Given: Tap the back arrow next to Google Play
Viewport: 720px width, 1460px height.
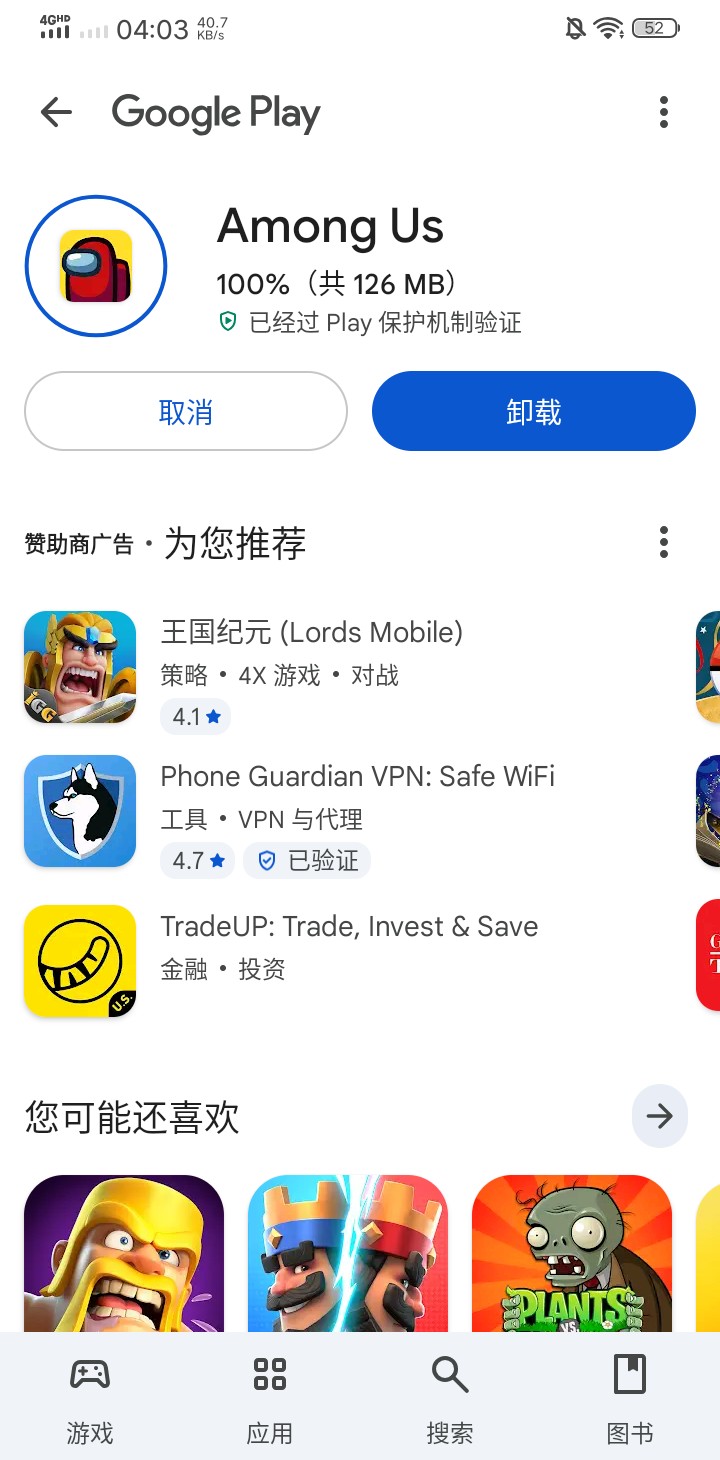Looking at the screenshot, I should click(x=55, y=113).
